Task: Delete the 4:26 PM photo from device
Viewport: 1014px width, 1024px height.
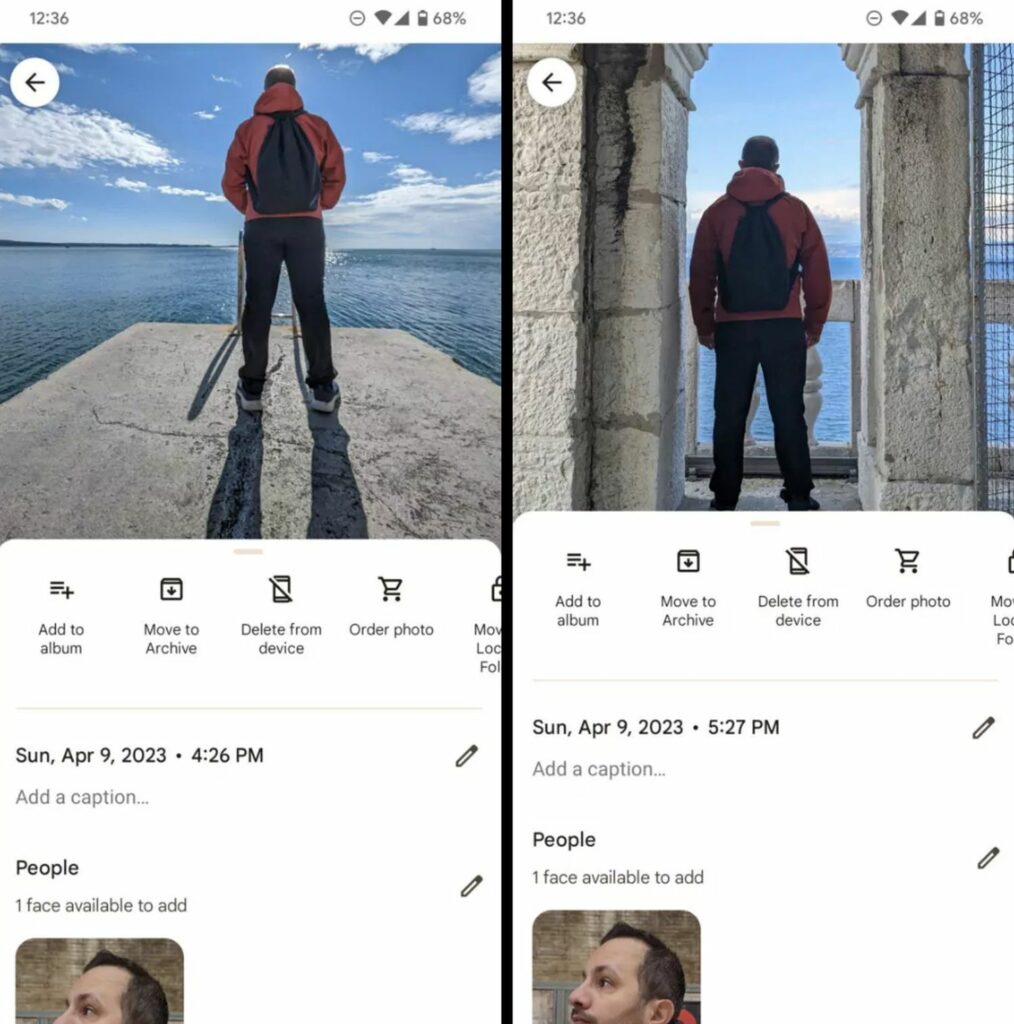Action: [281, 613]
